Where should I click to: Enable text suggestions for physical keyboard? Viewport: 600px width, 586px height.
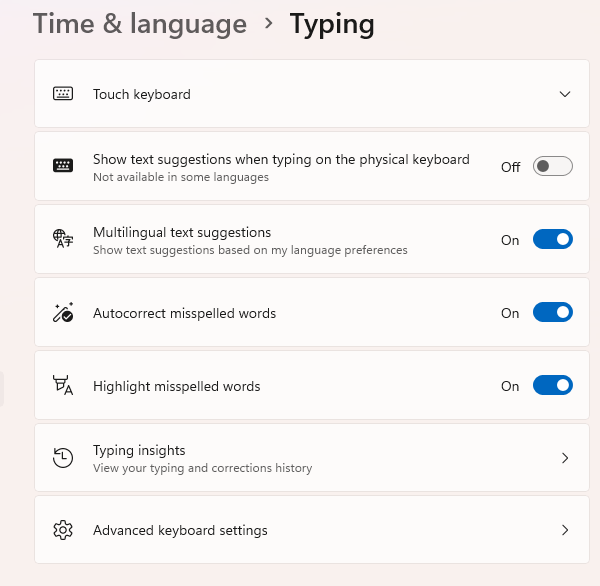pos(552,167)
